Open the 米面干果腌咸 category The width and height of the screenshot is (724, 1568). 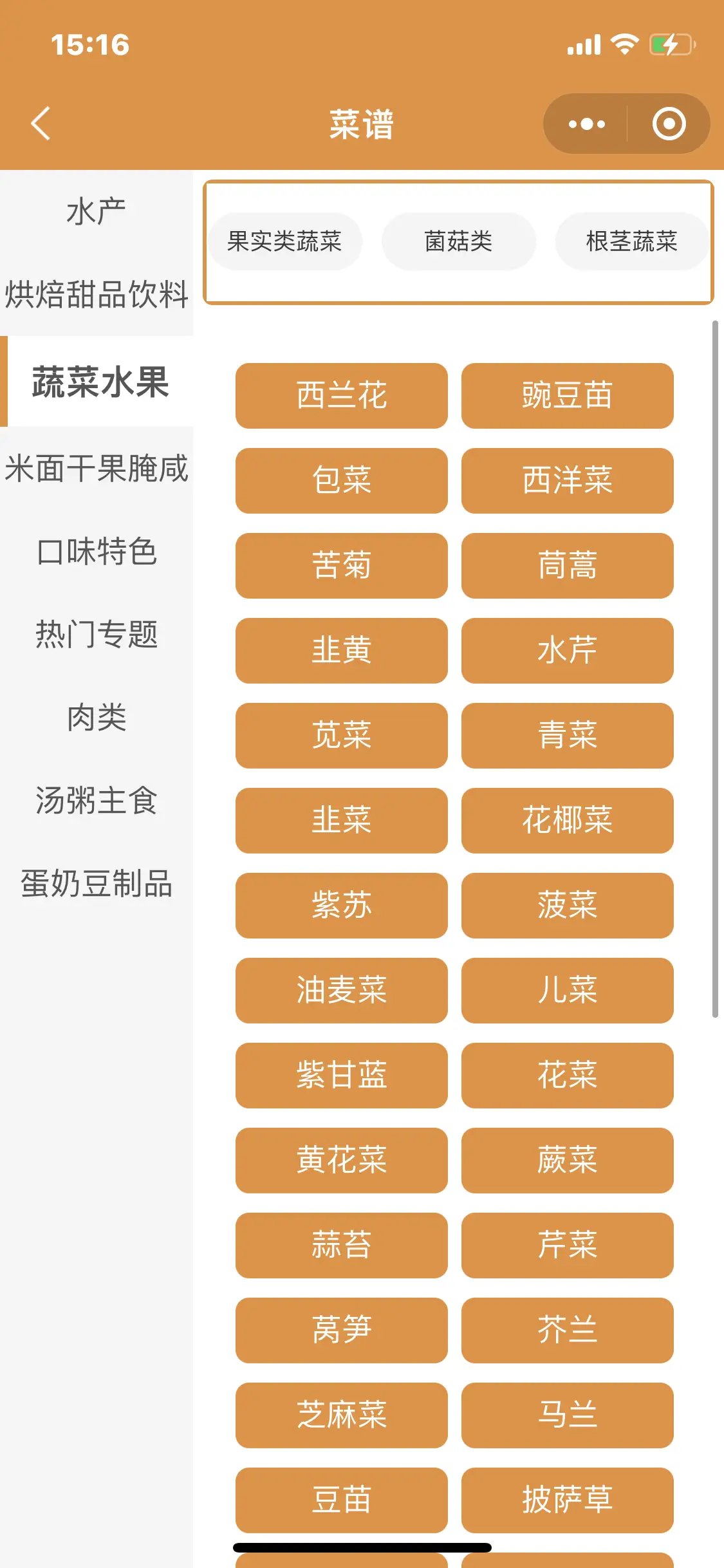(97, 468)
